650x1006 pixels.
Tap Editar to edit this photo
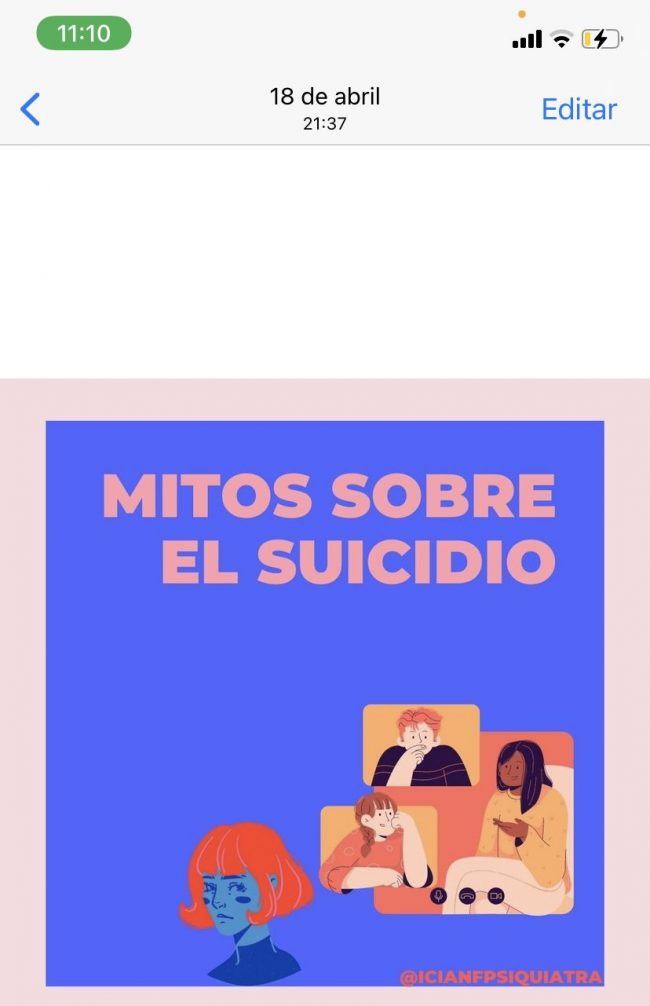tap(579, 109)
